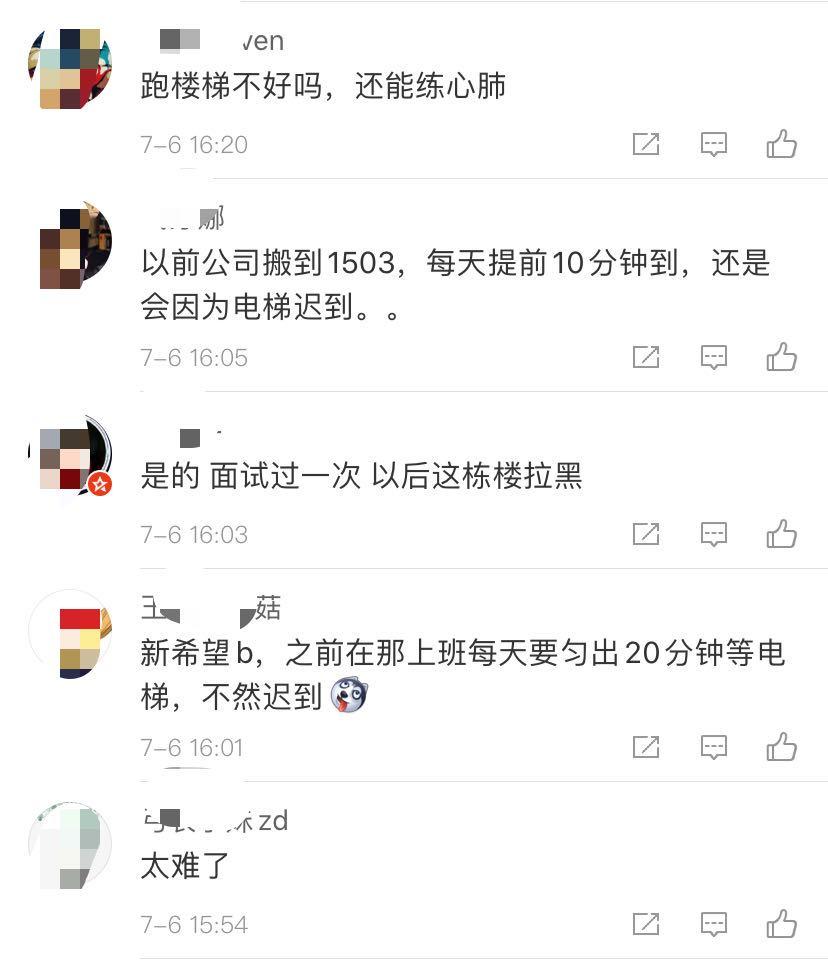828x965 pixels.
Task: Like the comment "太难了"
Action: pyautogui.click(x=781, y=924)
